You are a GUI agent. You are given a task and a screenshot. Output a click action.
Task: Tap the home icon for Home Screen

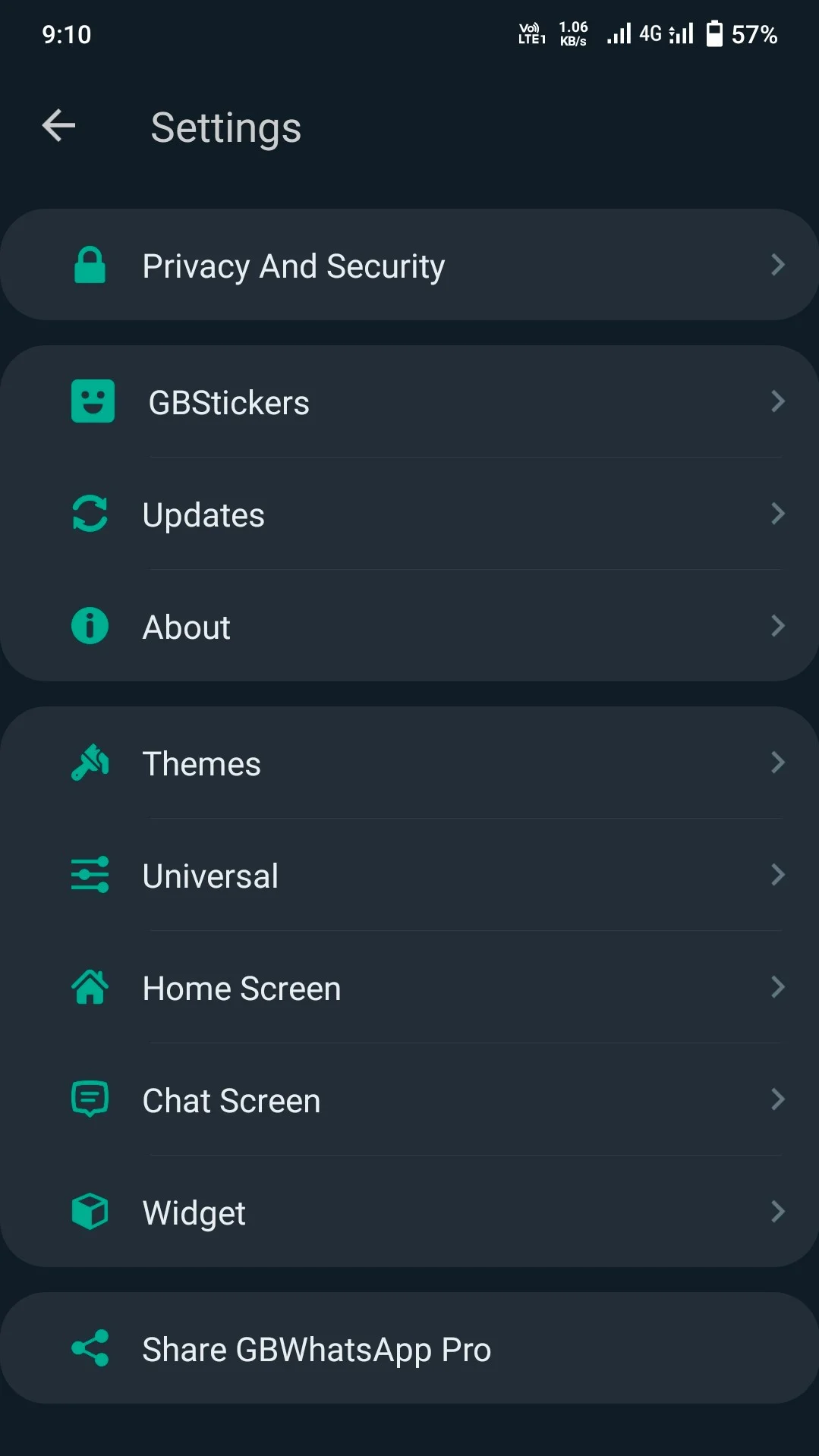point(89,987)
